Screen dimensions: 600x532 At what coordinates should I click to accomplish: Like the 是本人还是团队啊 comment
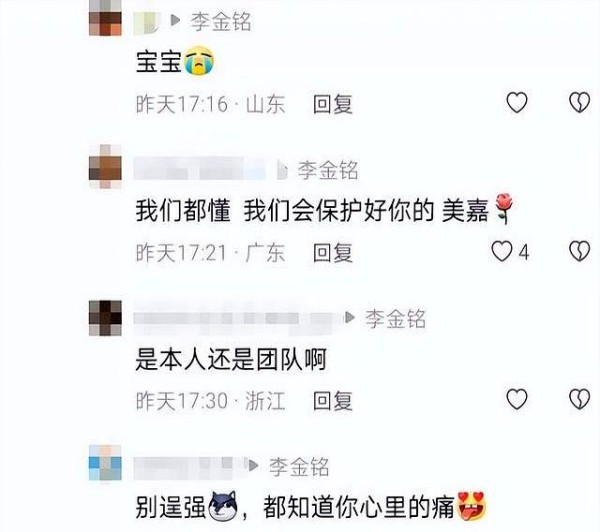(x=516, y=400)
